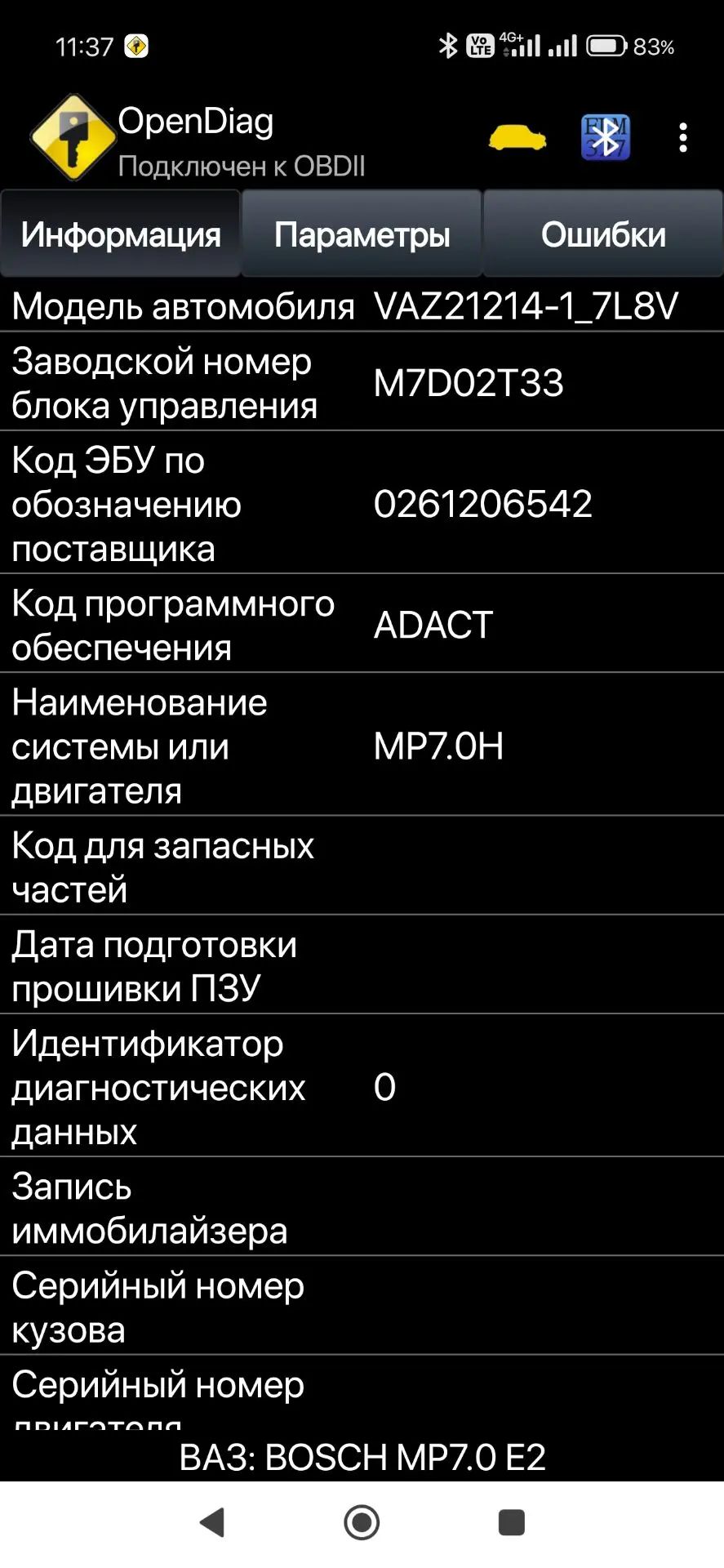
Task: Go back using the system back button
Action: click(x=212, y=1522)
